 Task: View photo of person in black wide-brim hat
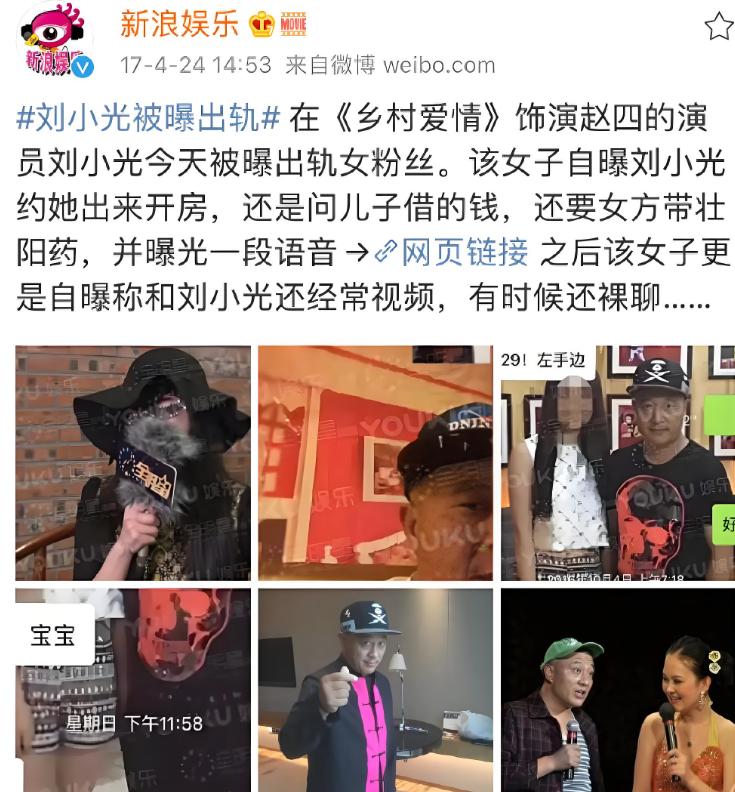click(133, 463)
